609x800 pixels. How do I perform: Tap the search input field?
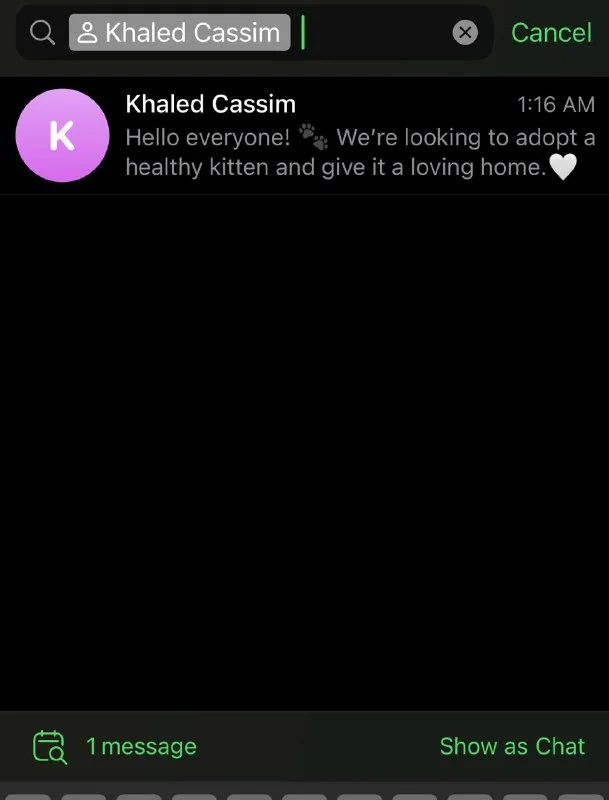coord(375,33)
